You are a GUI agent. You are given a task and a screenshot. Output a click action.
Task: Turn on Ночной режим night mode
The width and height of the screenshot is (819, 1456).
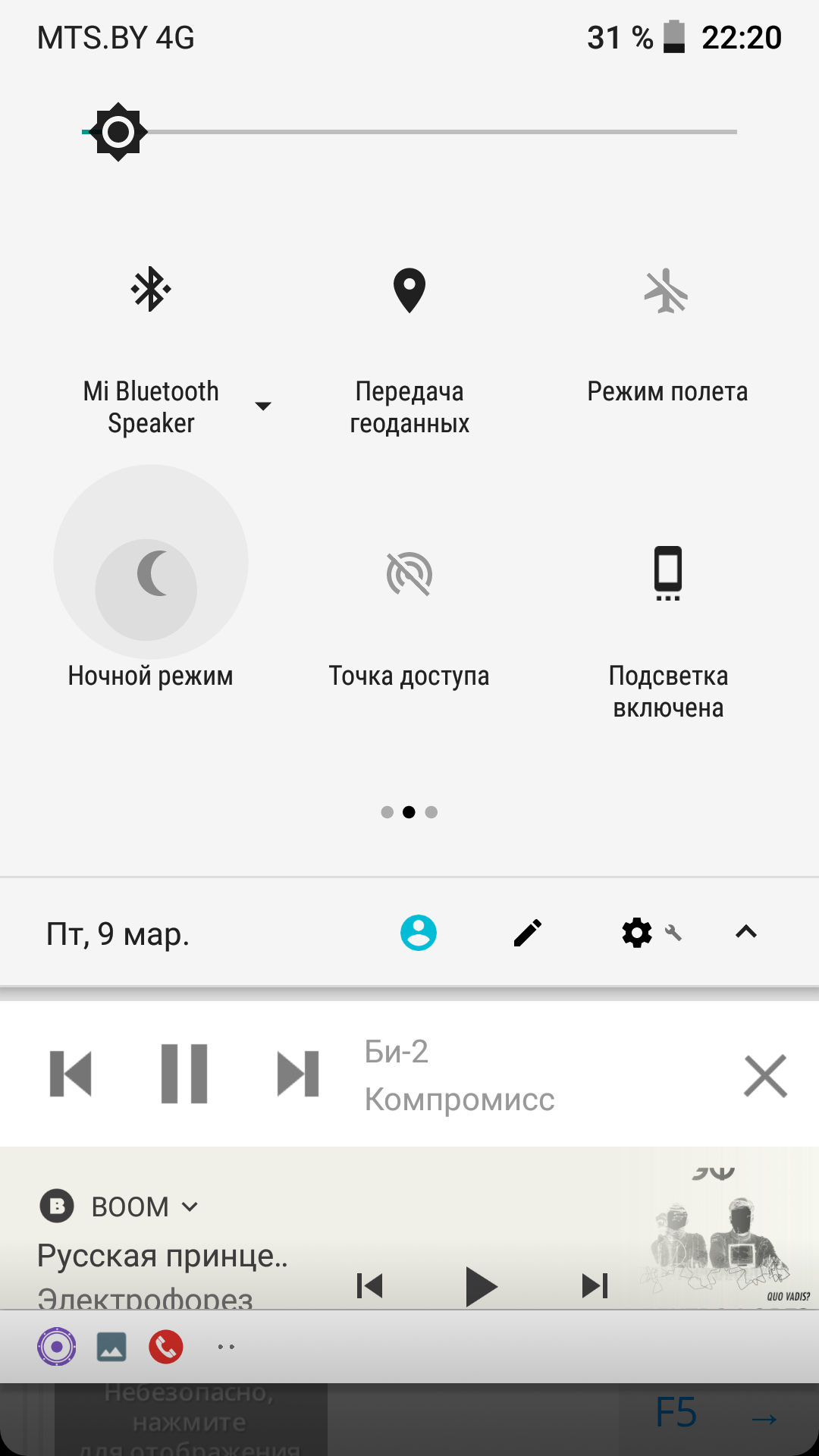(x=152, y=573)
